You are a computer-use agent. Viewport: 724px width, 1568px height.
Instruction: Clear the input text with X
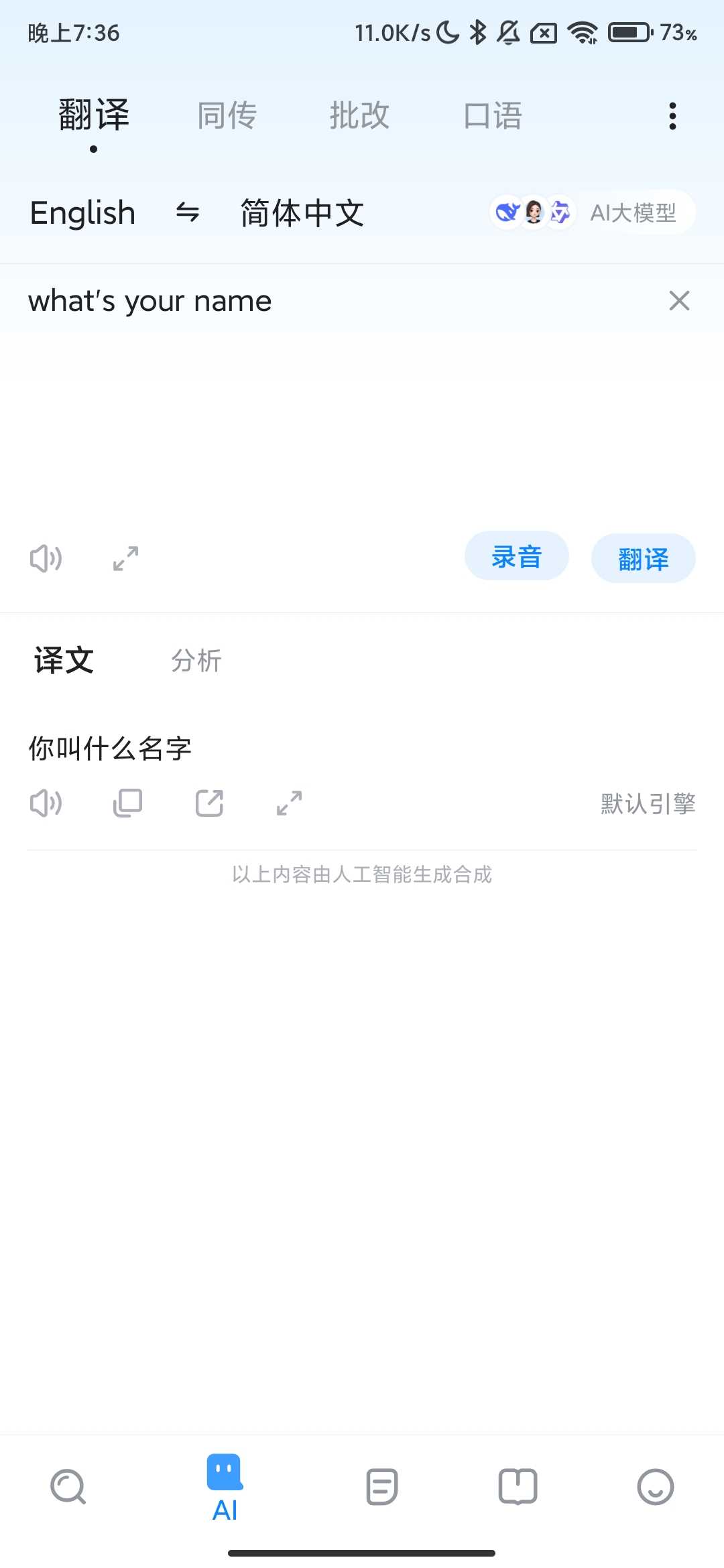point(679,301)
